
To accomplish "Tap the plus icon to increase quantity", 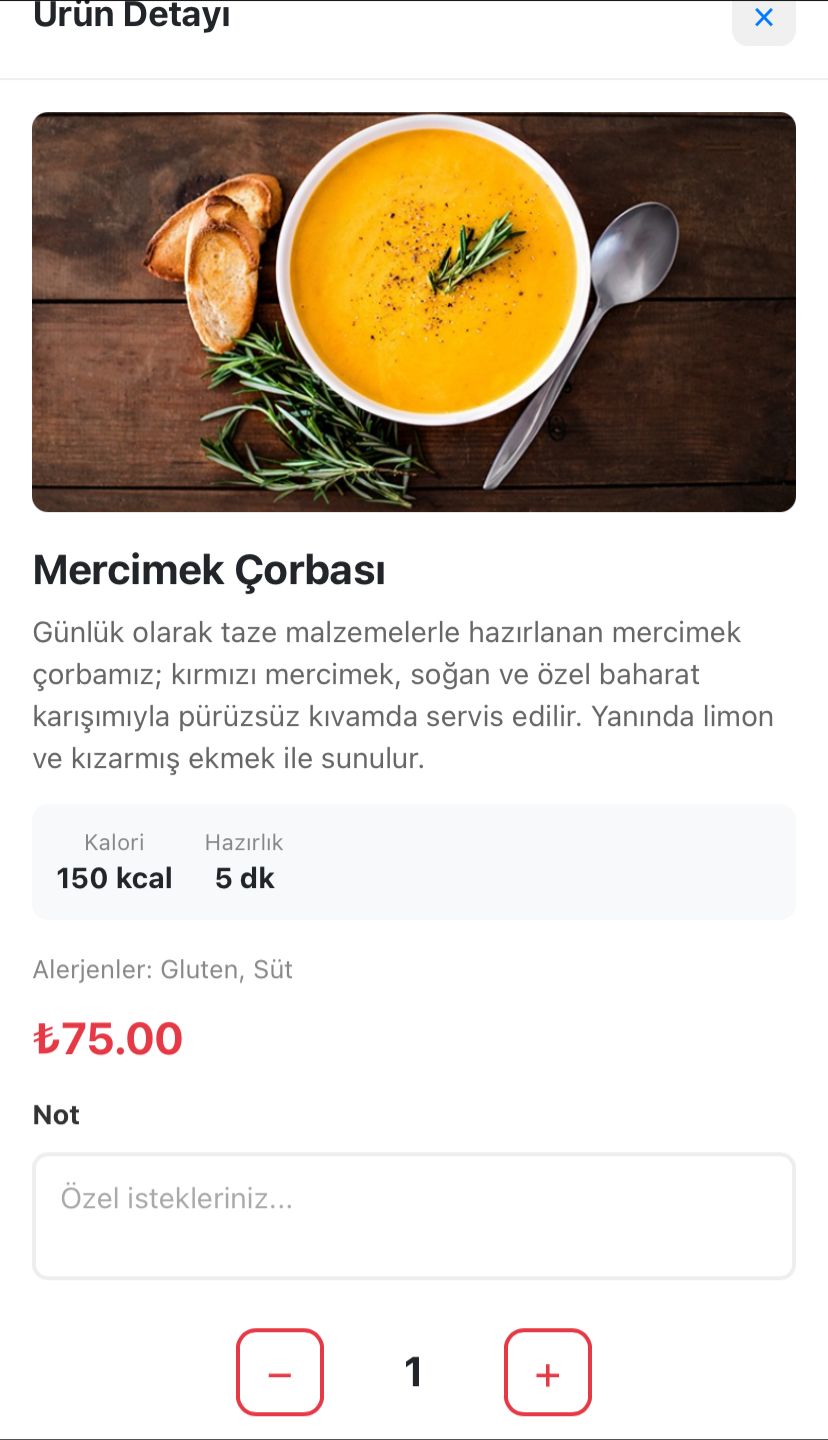I will pos(547,1372).
